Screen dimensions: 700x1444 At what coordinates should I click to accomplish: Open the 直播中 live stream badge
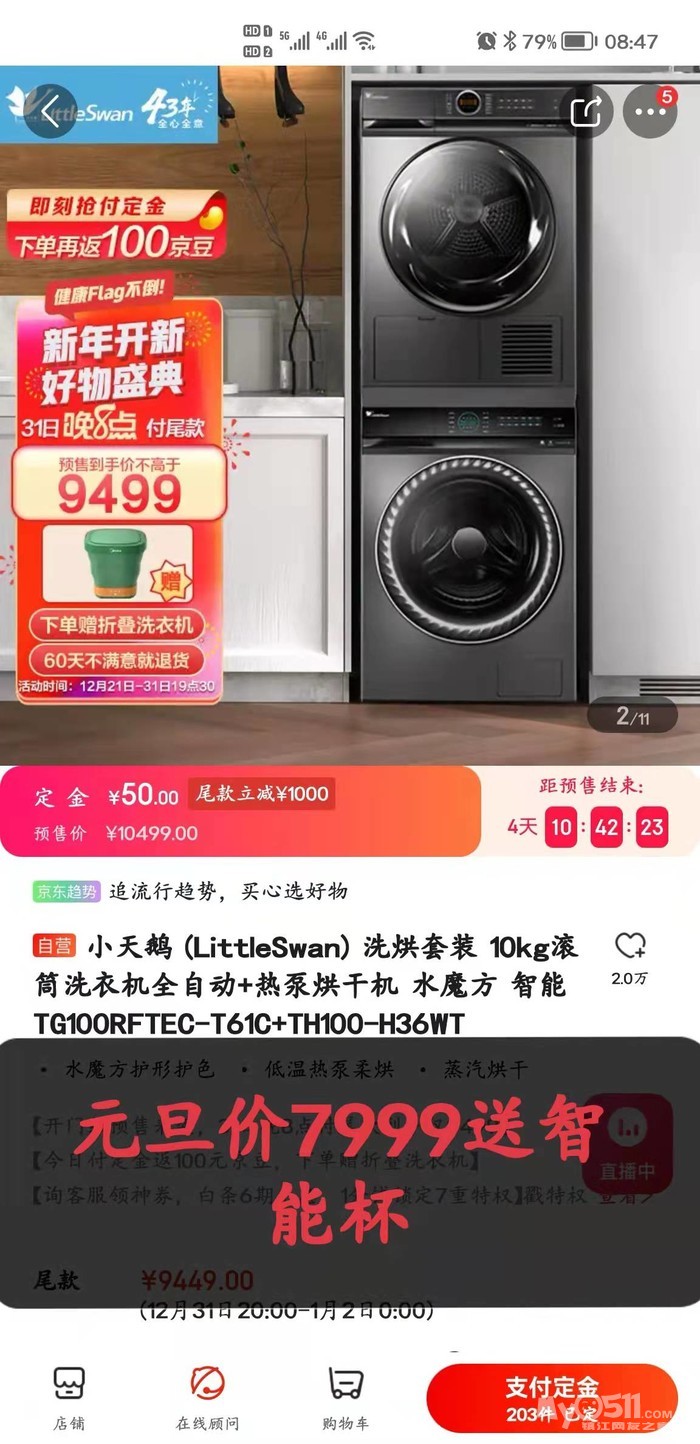point(627,1145)
